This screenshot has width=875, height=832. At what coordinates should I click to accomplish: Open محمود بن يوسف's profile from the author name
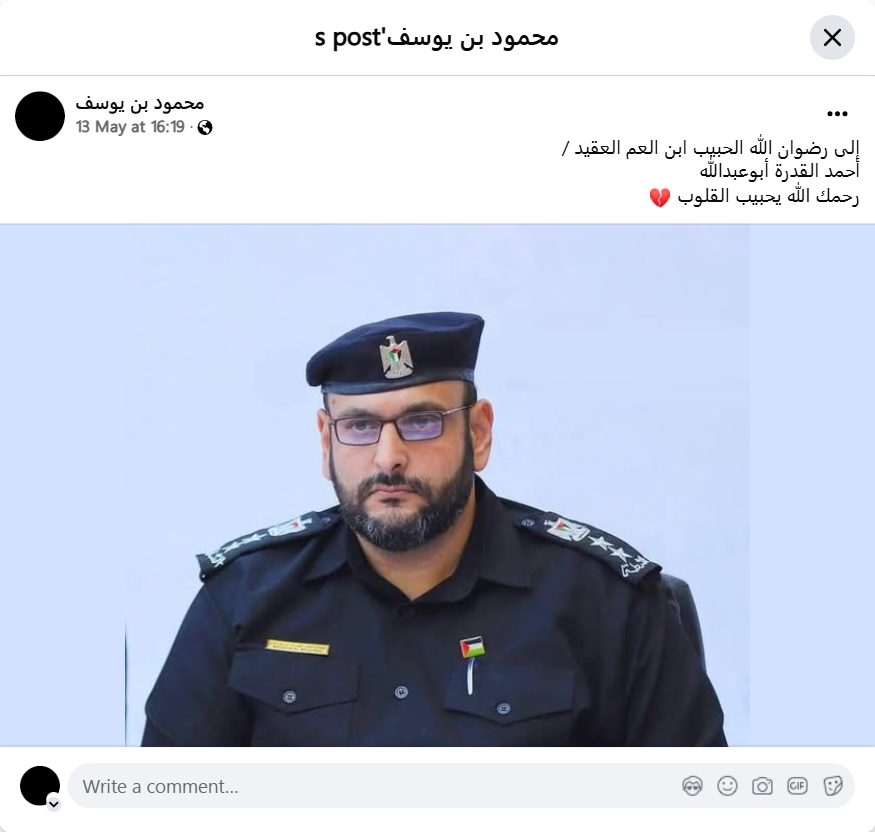[140, 103]
